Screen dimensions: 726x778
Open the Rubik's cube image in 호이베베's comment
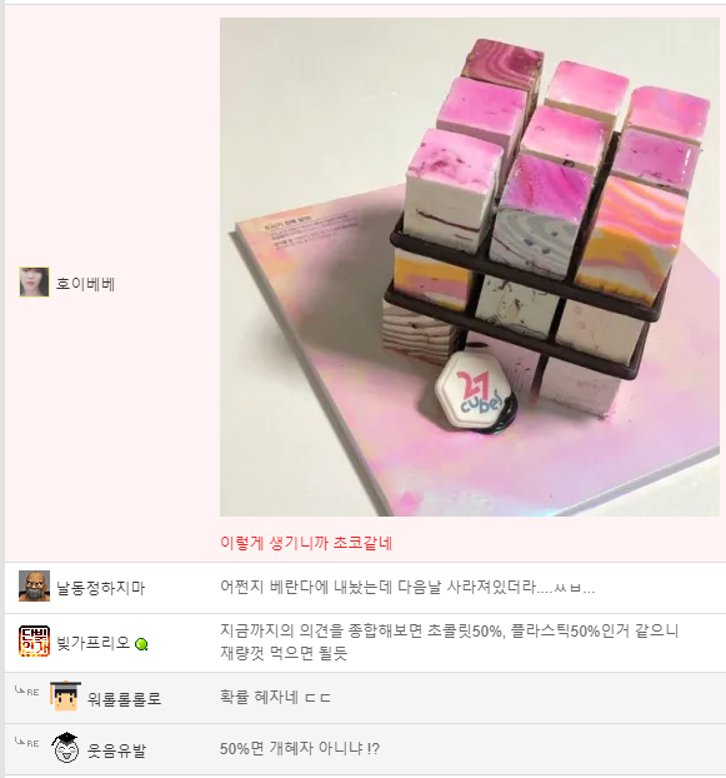tap(469, 267)
